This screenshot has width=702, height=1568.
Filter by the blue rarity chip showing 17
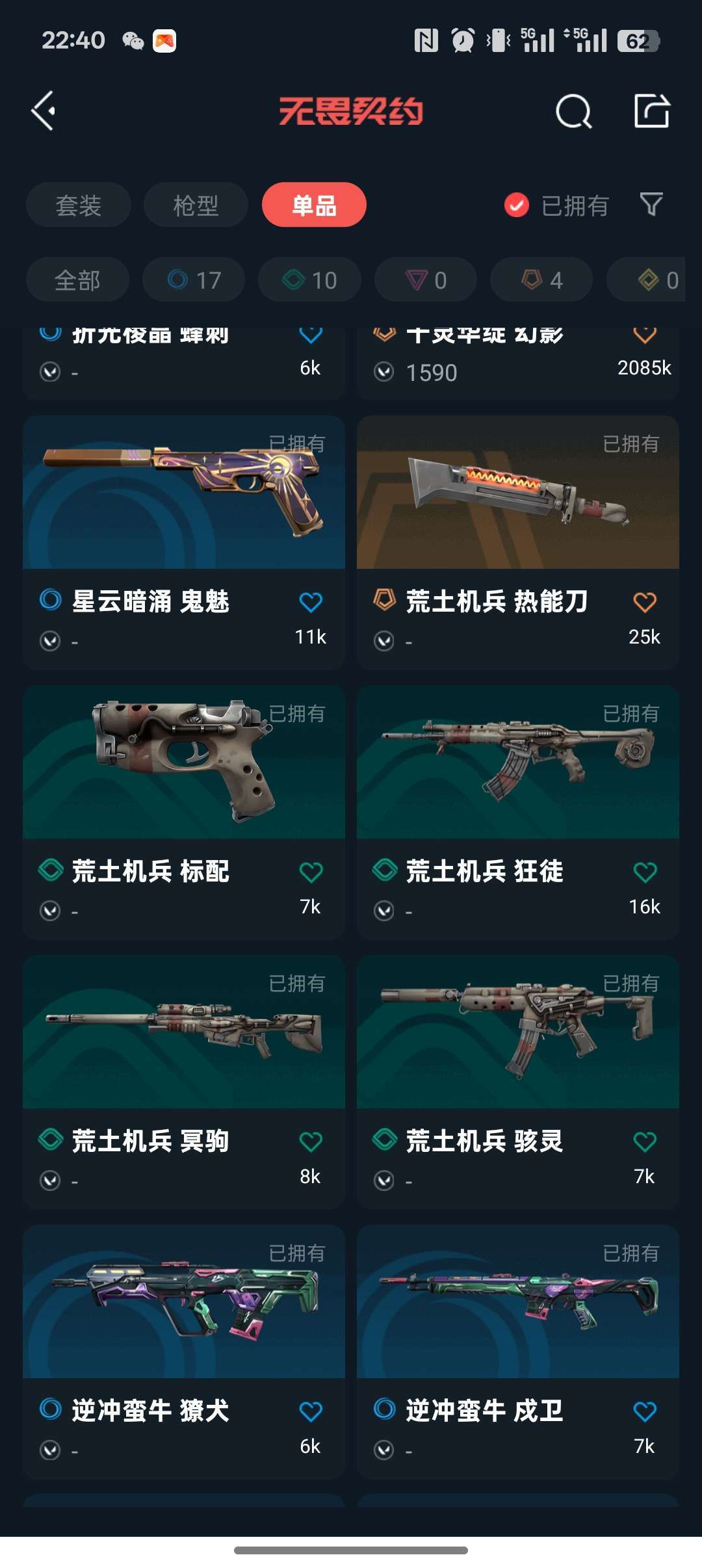coord(194,280)
